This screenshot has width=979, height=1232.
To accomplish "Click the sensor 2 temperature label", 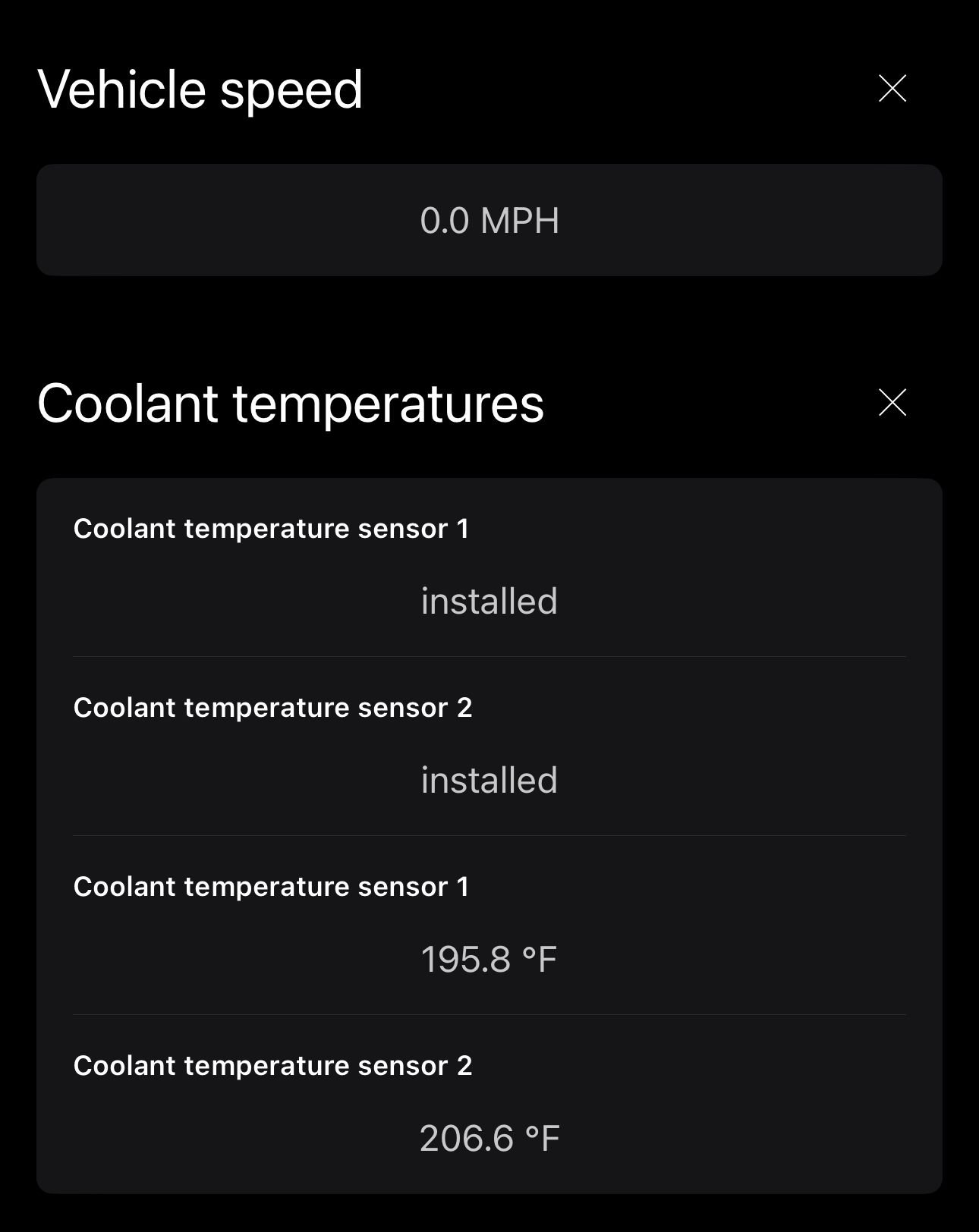I will tap(273, 1065).
